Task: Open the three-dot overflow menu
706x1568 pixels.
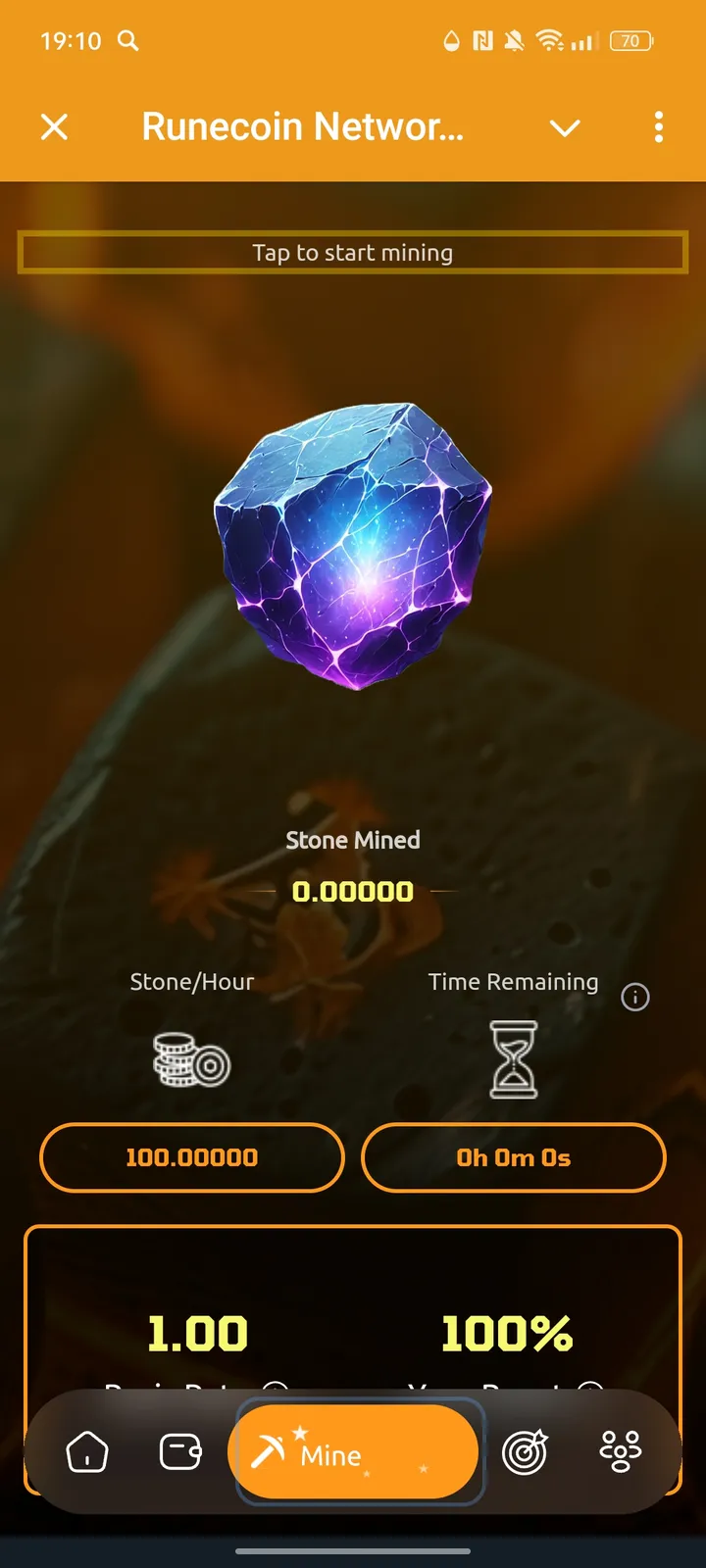Action: (x=658, y=127)
